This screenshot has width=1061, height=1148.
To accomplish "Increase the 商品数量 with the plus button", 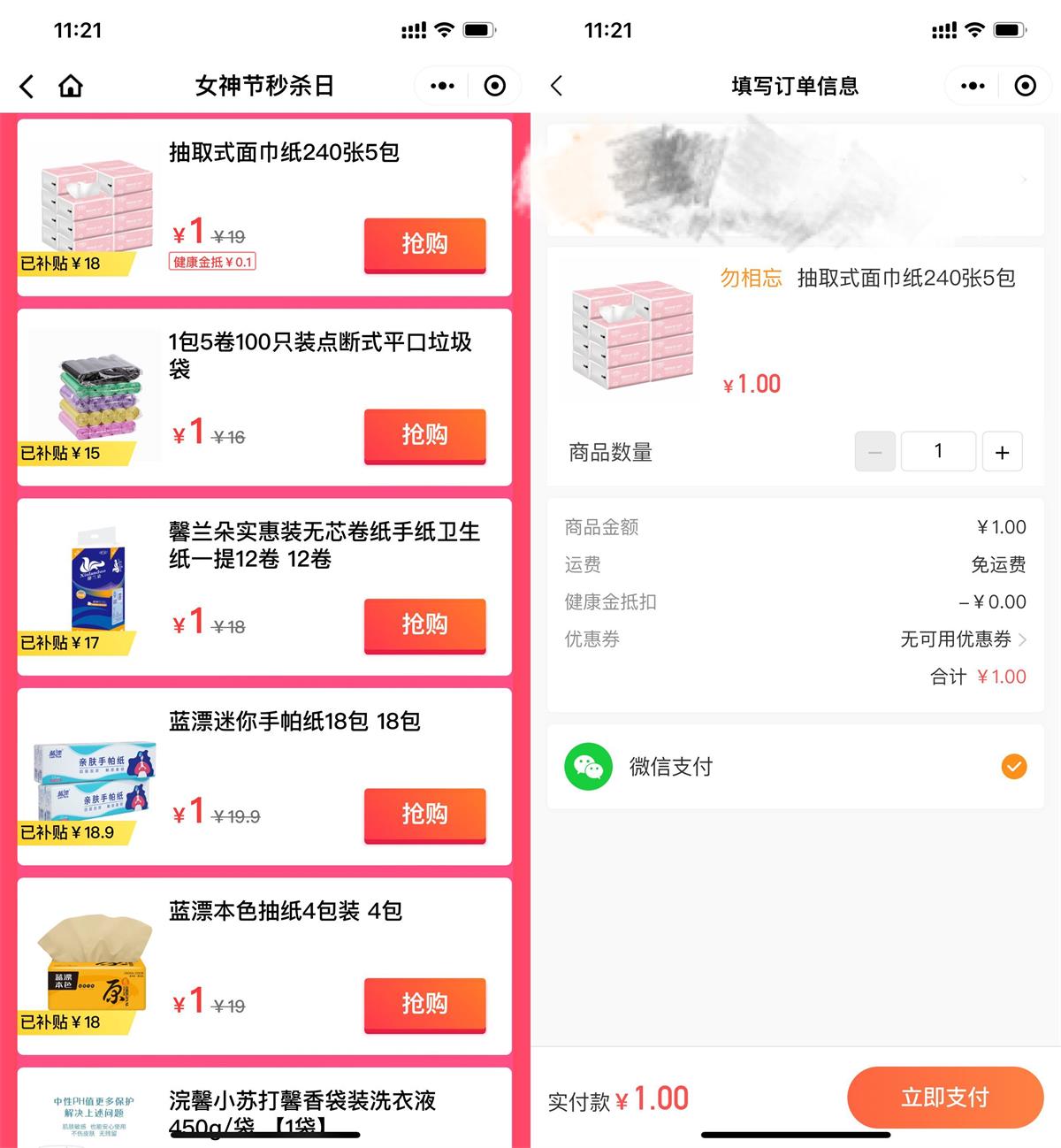I will (x=1002, y=451).
